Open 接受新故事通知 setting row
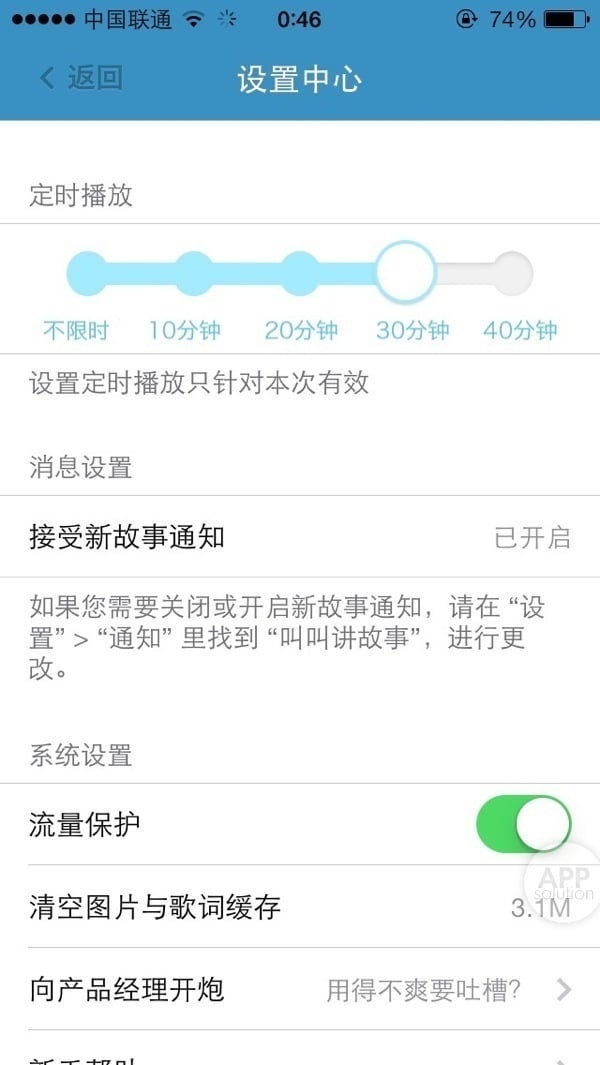600x1065 pixels. [300, 537]
